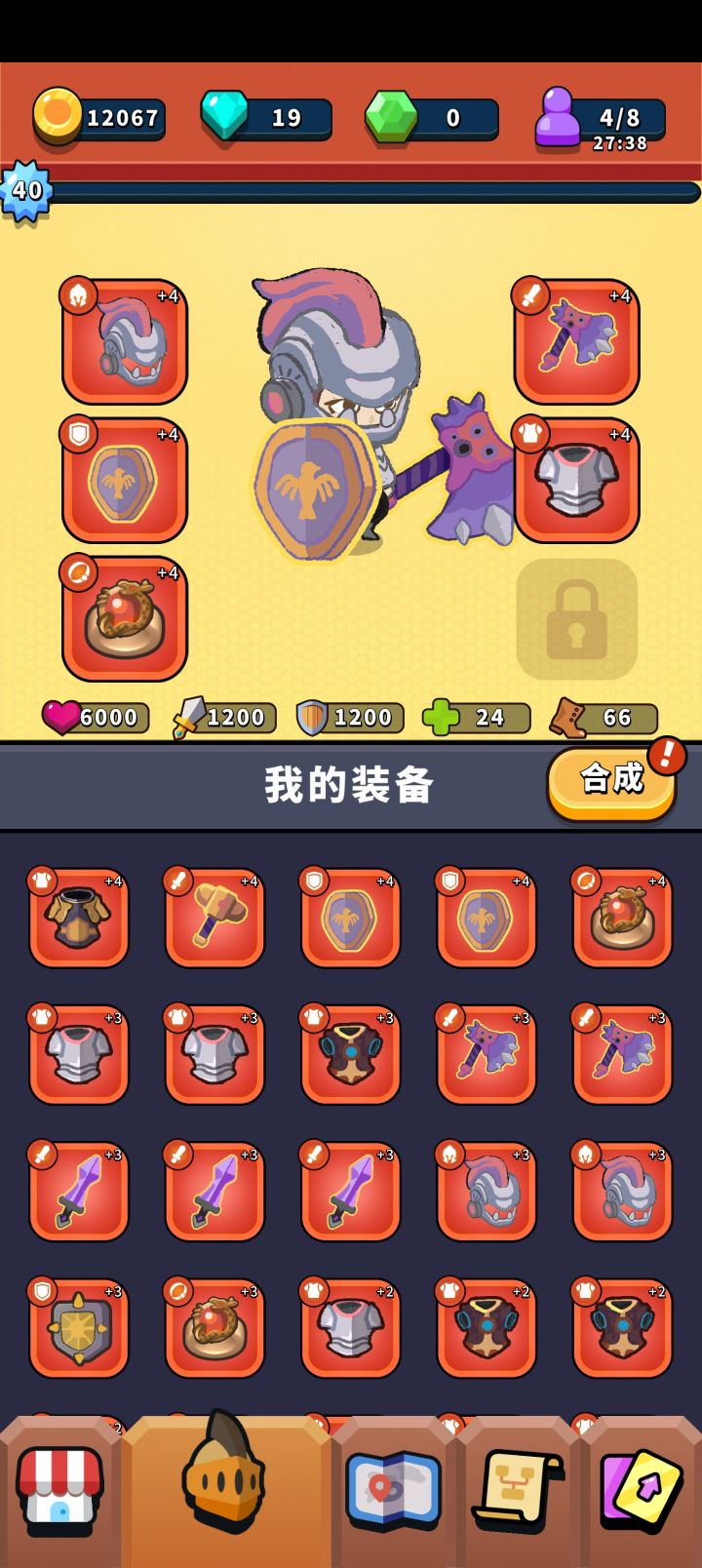
Task: Select the equipped silver helmet slot
Action: click(x=124, y=343)
